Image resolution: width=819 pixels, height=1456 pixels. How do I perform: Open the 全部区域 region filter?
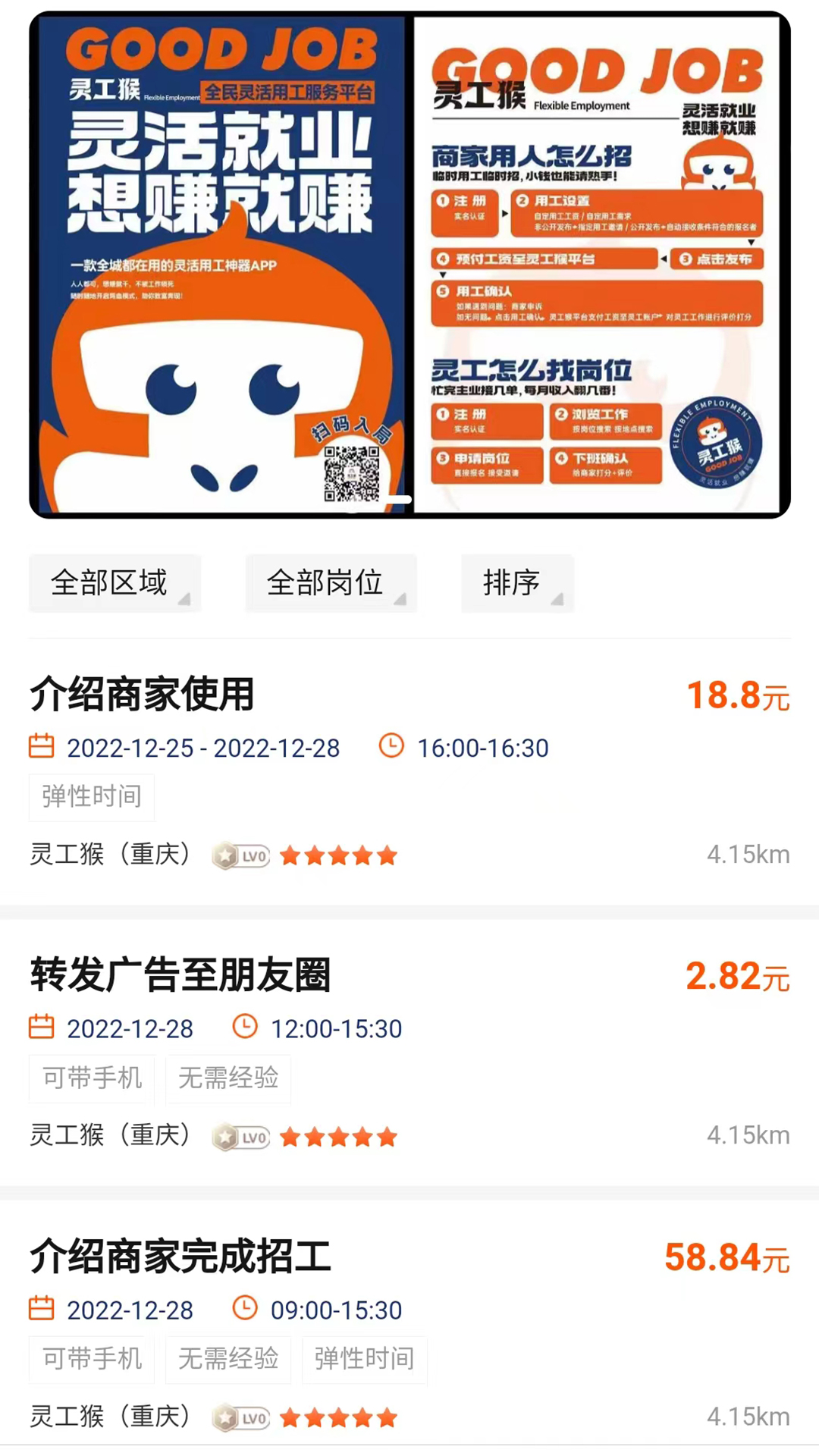tap(115, 583)
